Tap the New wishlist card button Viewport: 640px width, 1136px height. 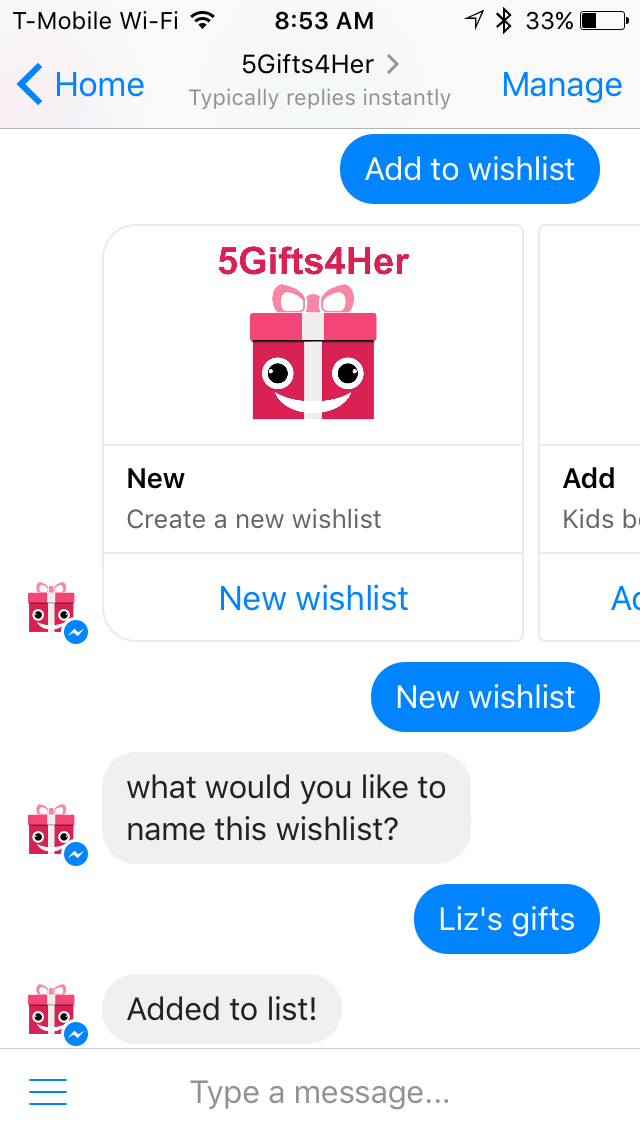[313, 598]
